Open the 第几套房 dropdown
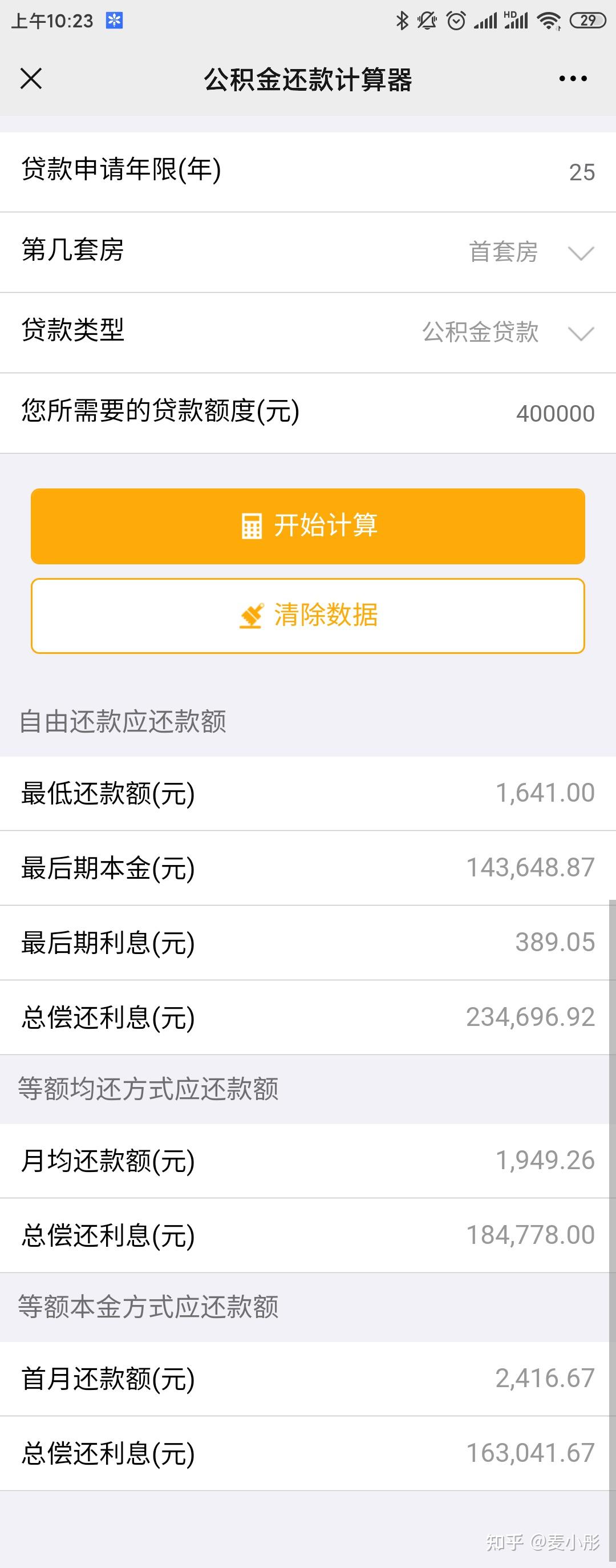This screenshot has width=616, height=1568. [308, 253]
